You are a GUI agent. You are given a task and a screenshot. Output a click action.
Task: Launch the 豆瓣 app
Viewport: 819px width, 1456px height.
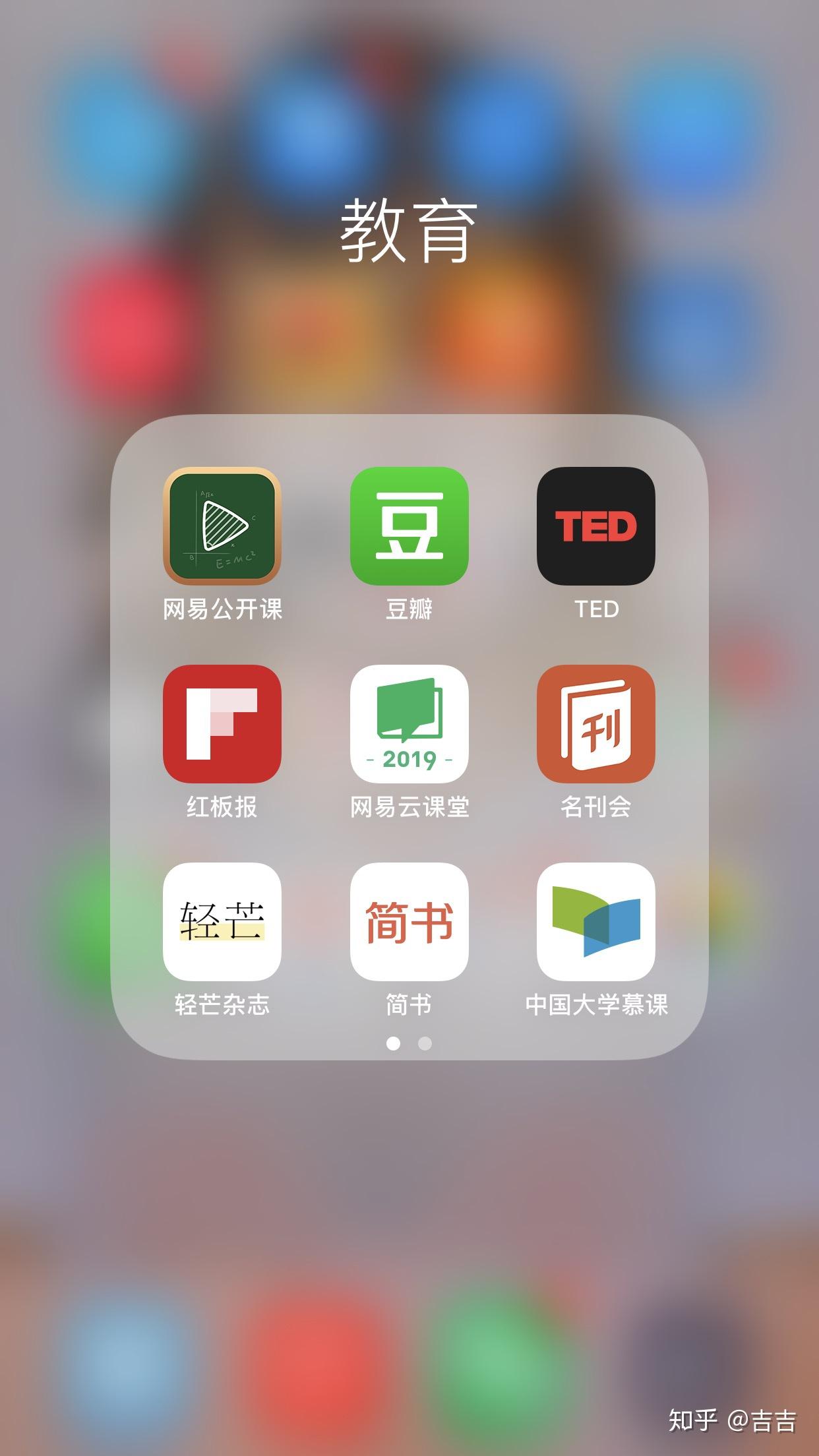point(409,526)
